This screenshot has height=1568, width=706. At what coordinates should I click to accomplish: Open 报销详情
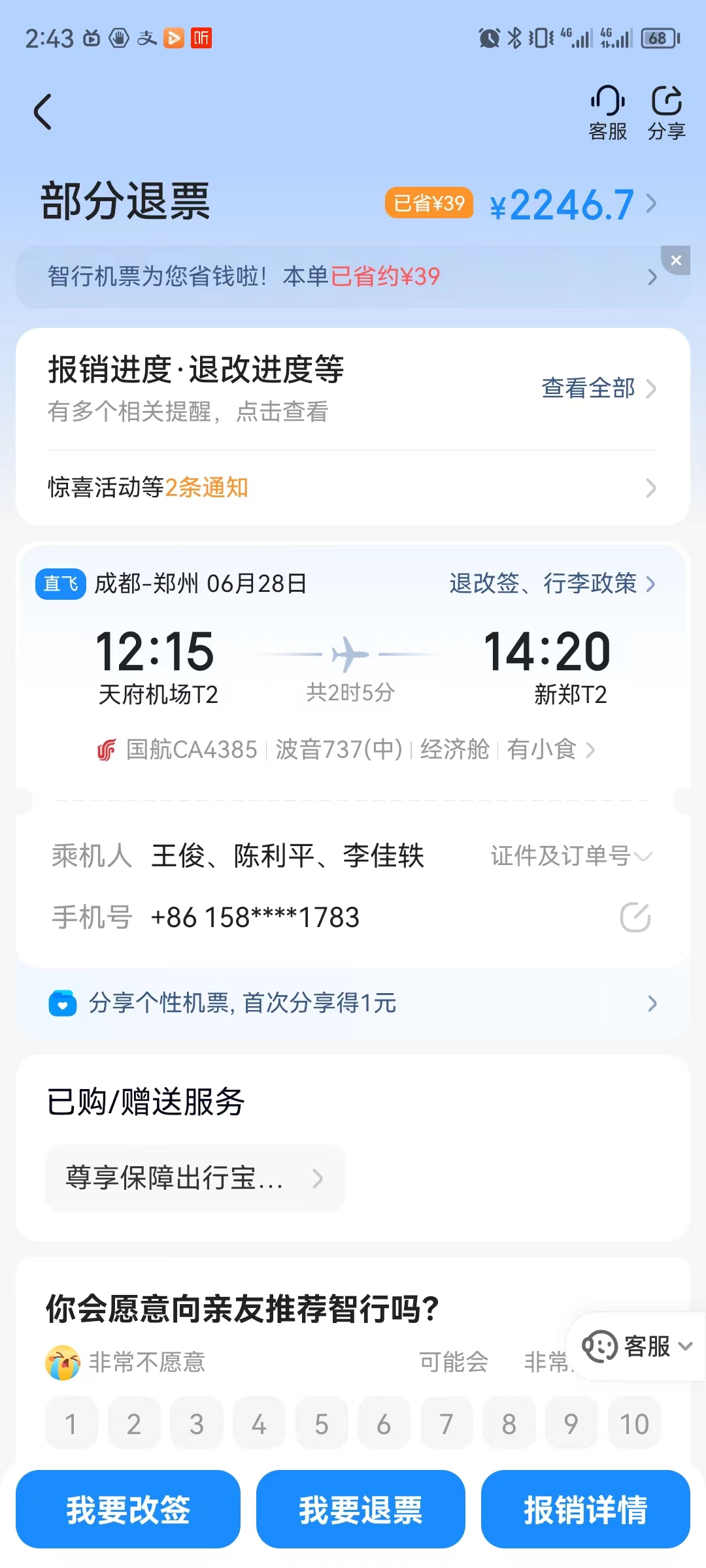coord(586,1509)
